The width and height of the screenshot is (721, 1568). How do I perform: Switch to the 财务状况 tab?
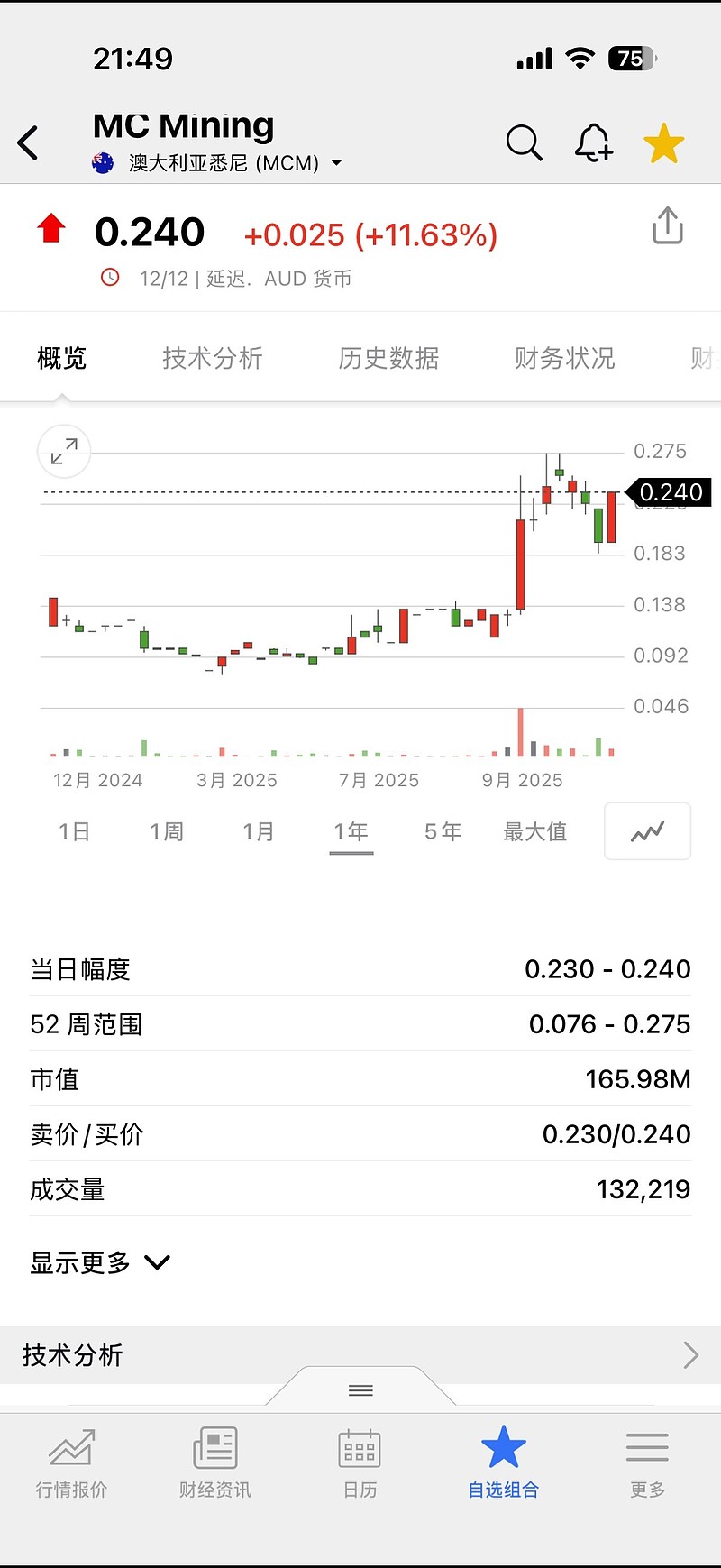coord(563,358)
